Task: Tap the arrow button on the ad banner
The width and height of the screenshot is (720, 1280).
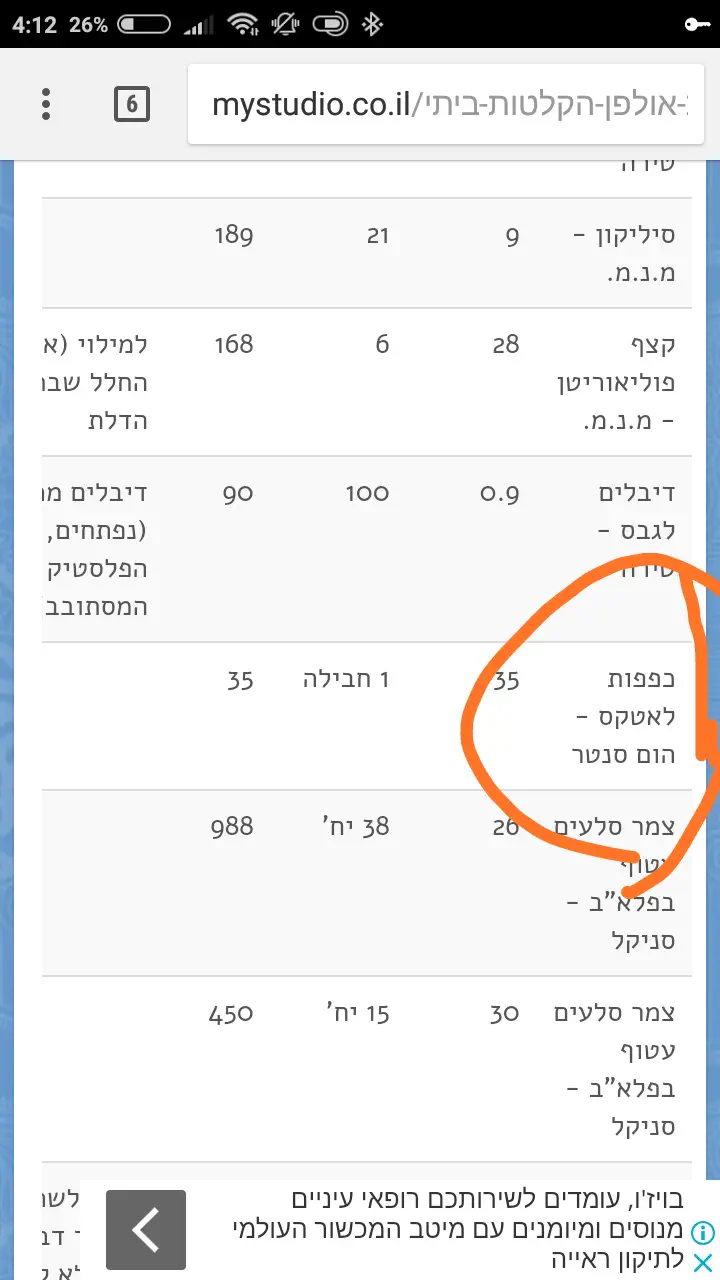Action: [146, 1230]
